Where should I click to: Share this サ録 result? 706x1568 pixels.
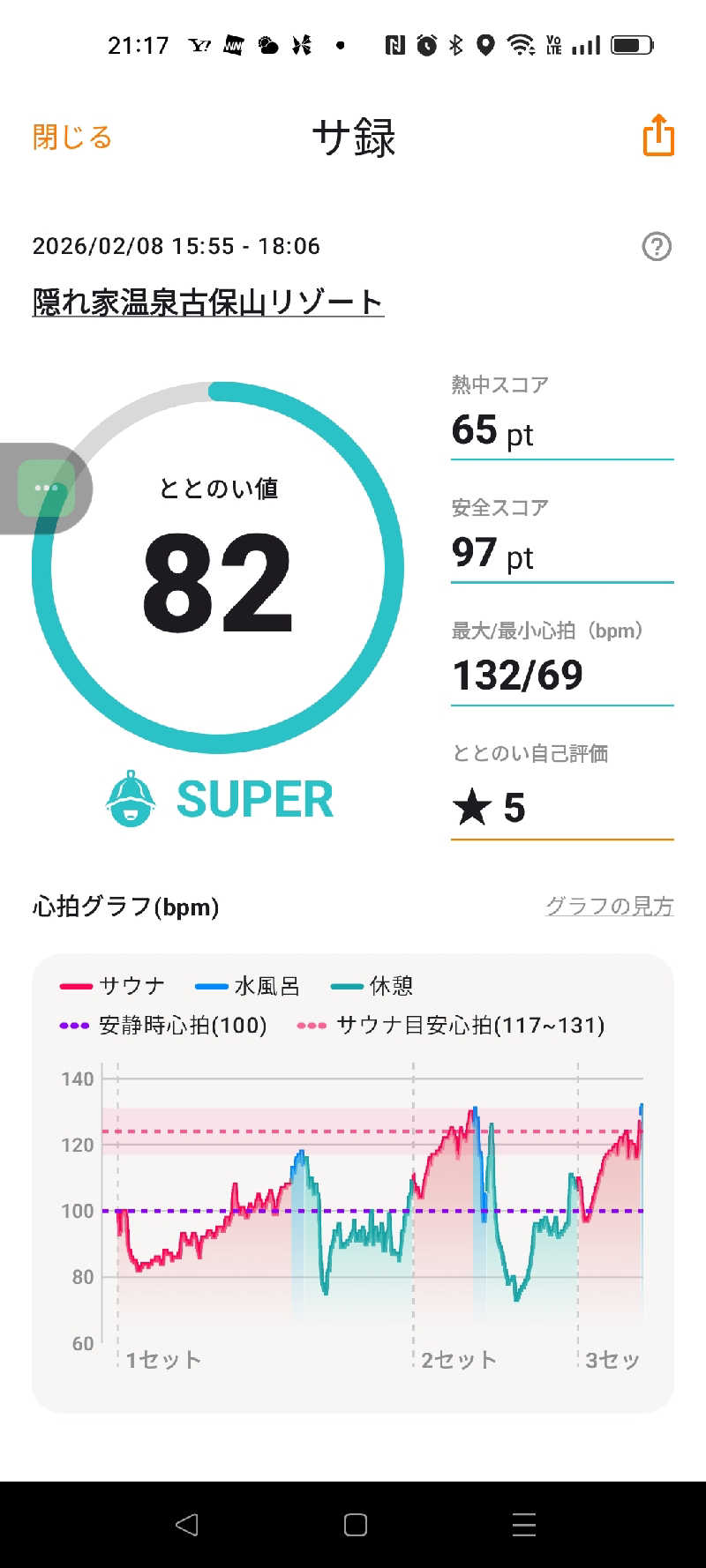[x=658, y=136]
